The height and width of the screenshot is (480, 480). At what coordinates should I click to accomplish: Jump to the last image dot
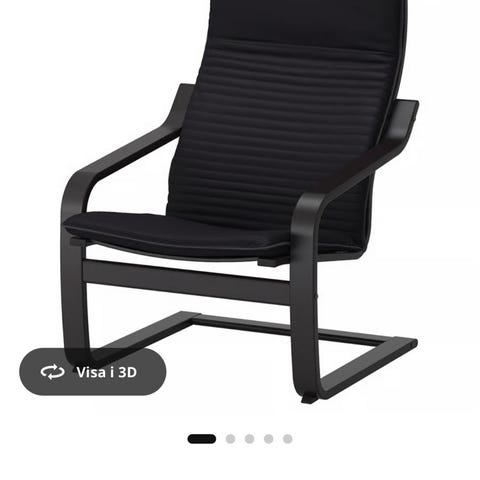click(288, 439)
